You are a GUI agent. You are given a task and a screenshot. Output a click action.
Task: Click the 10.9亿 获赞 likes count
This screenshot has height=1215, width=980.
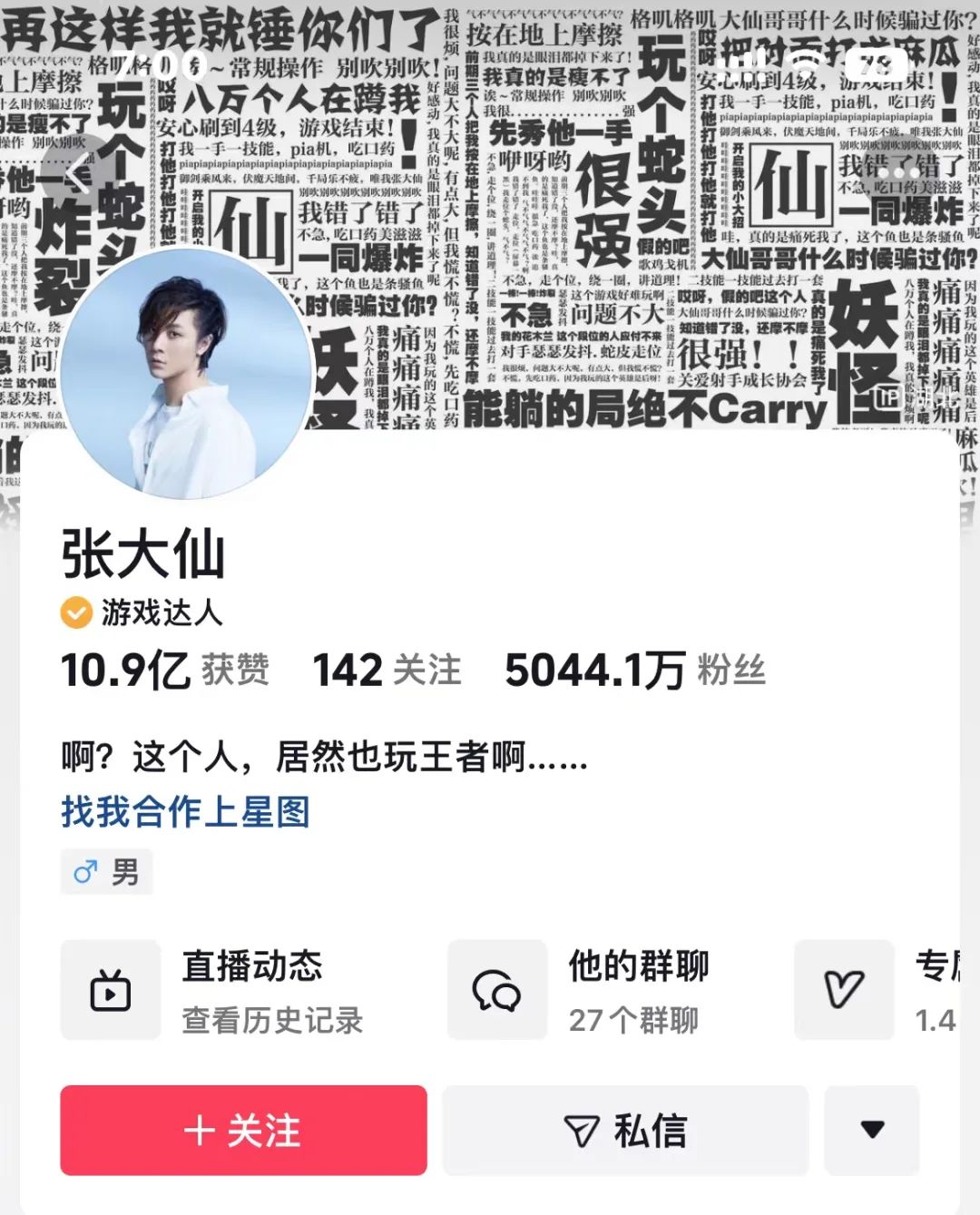tap(163, 670)
